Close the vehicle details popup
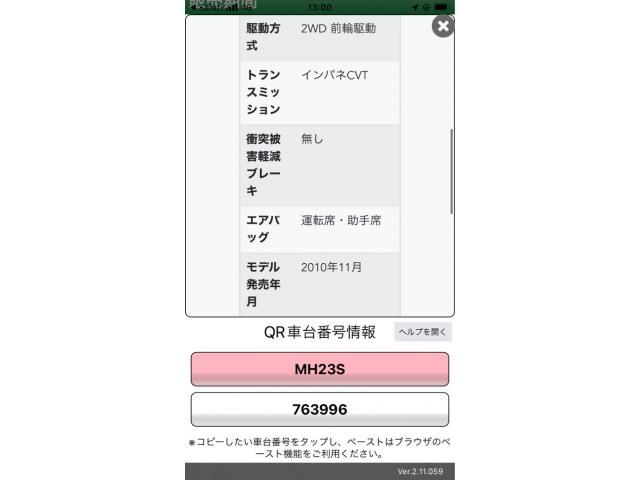Image resolution: width=640 pixels, height=480 pixels. click(x=442, y=26)
